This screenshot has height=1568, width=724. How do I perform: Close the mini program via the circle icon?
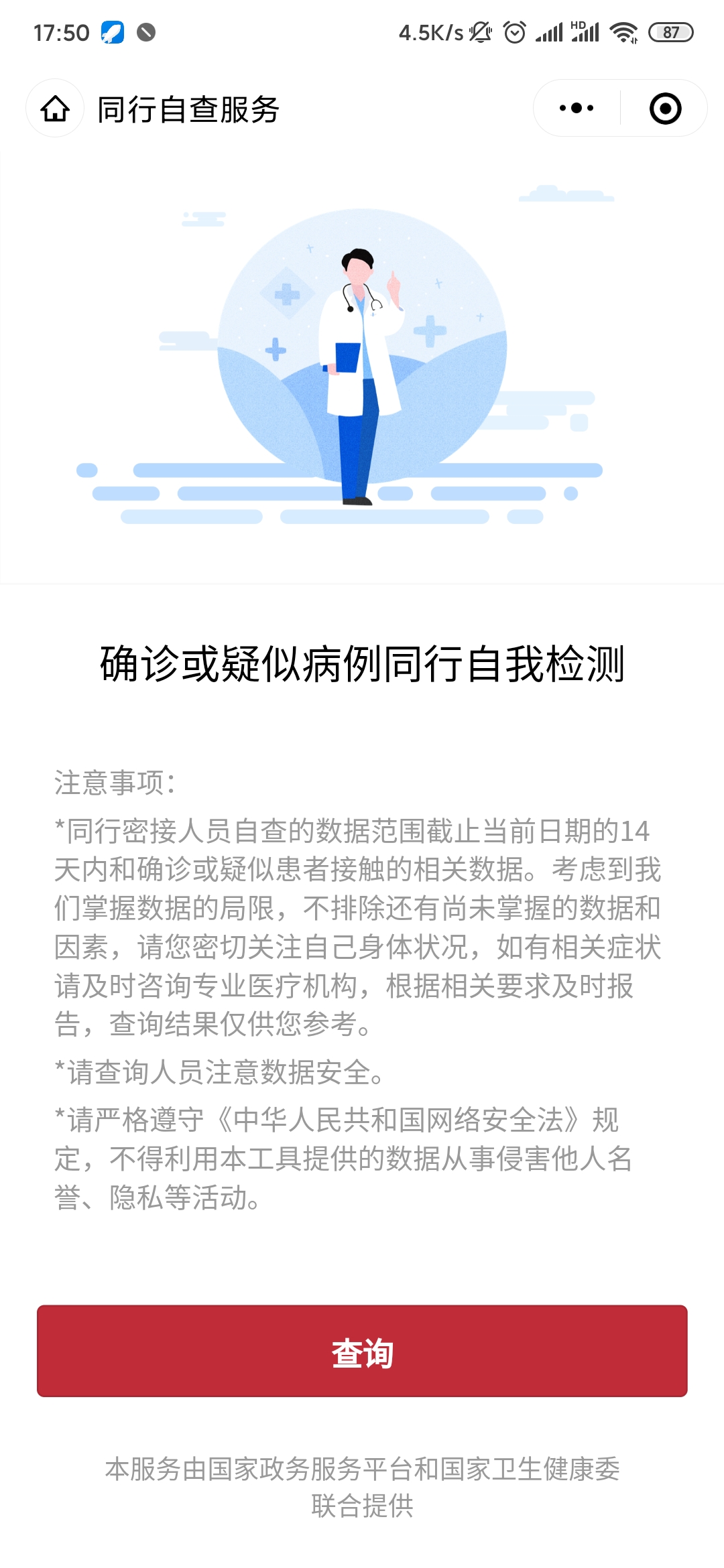point(665,109)
